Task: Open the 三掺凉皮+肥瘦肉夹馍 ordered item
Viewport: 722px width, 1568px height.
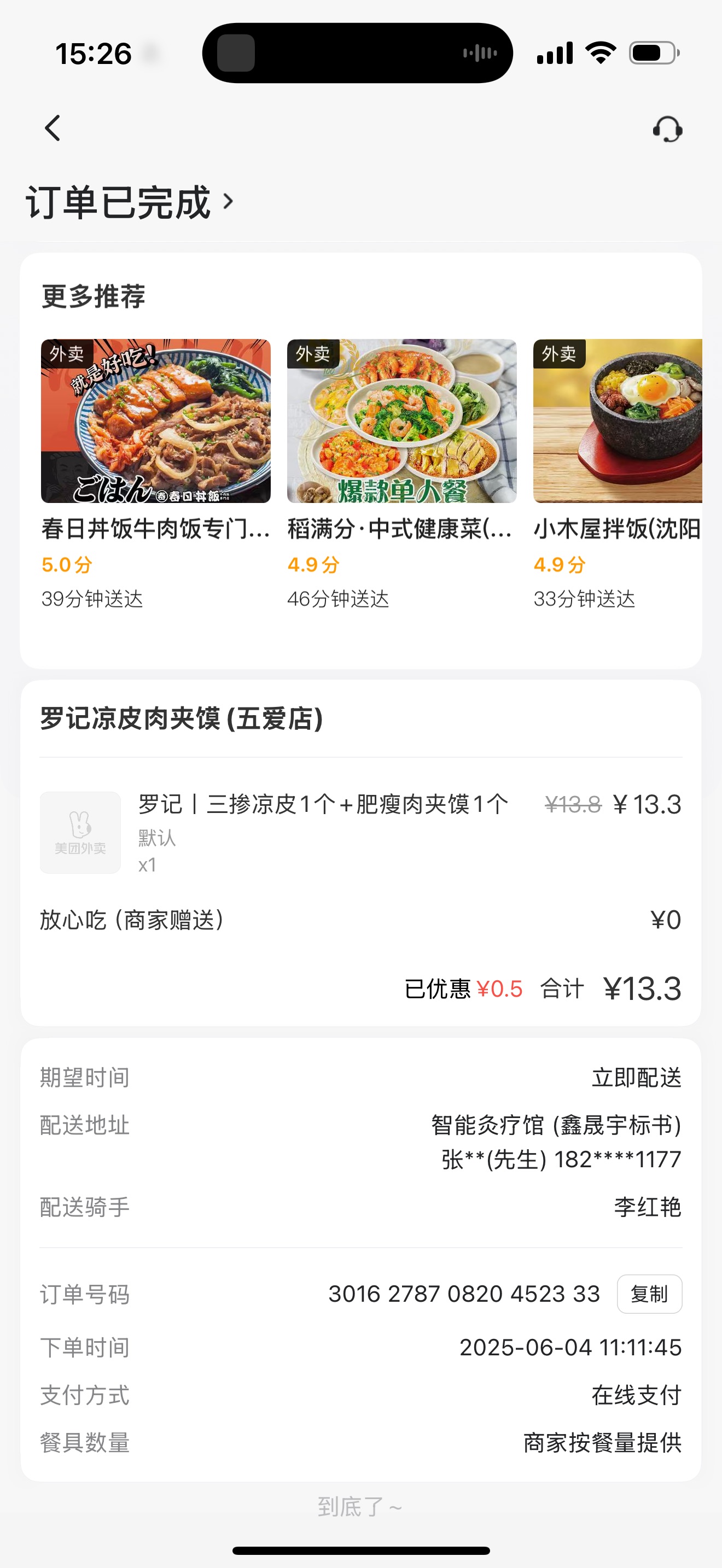Action: [323, 805]
